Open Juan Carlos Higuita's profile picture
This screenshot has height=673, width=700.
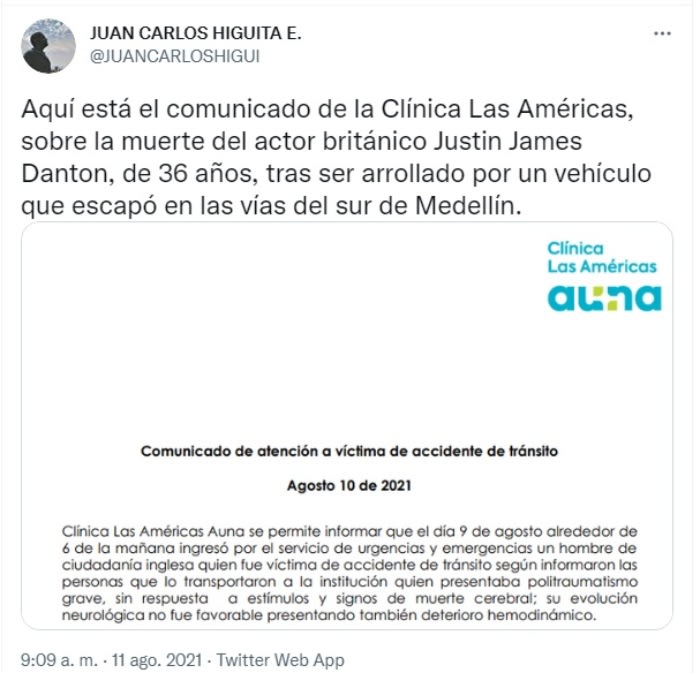click(x=48, y=46)
